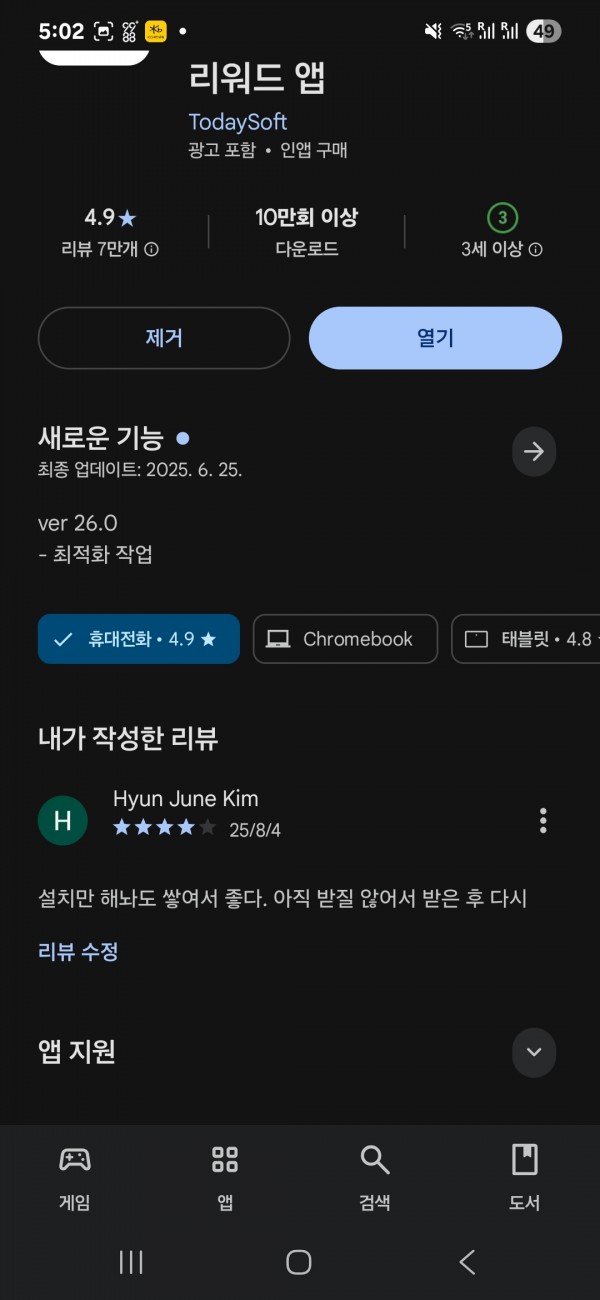The image size is (600, 1300).
Task: Switch to the 도서 tab
Action: pos(525,1178)
